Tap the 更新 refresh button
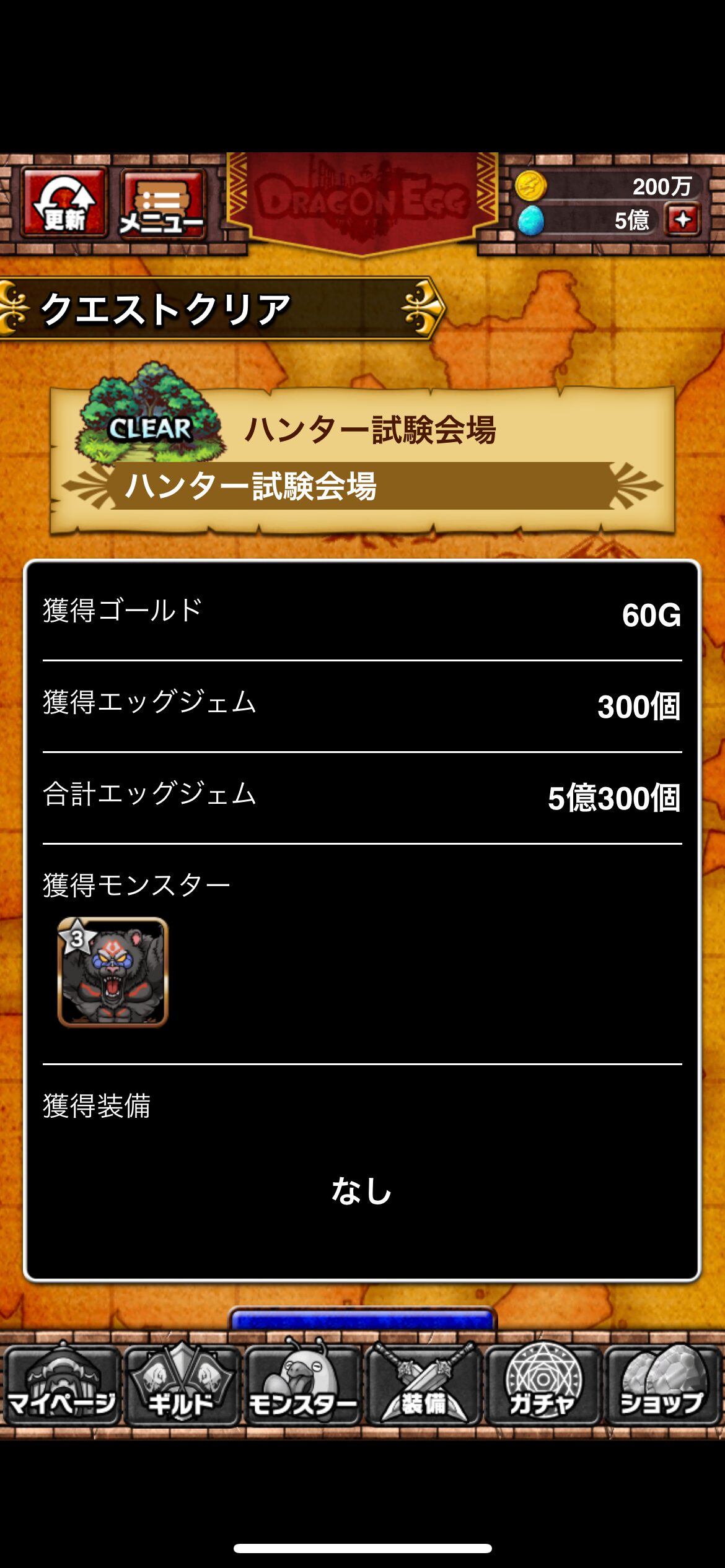This screenshot has height=1568, width=725. coord(64,203)
